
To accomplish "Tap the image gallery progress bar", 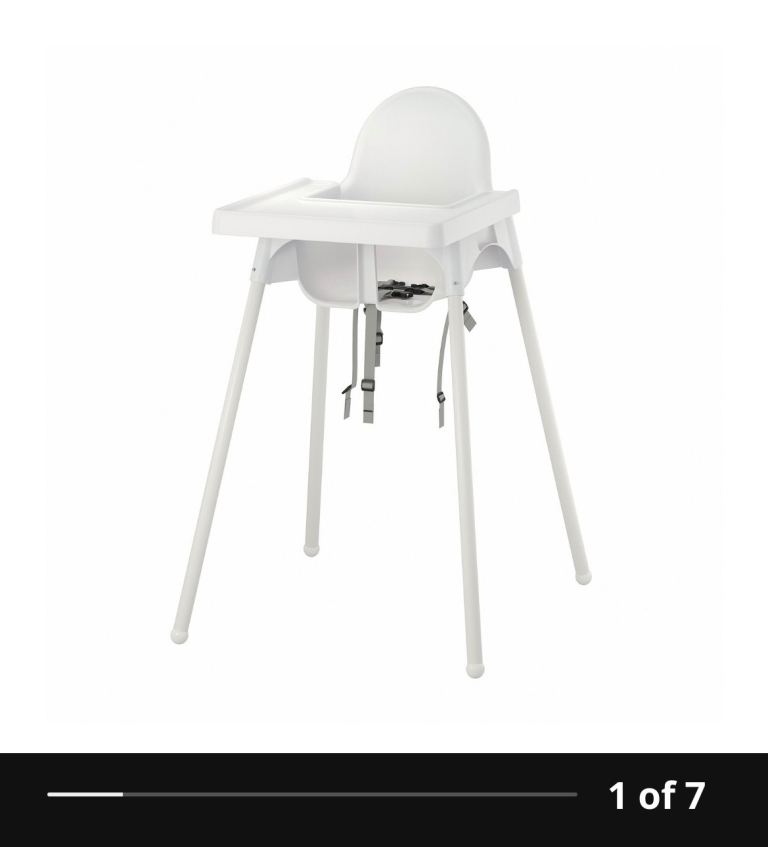I will (312, 795).
